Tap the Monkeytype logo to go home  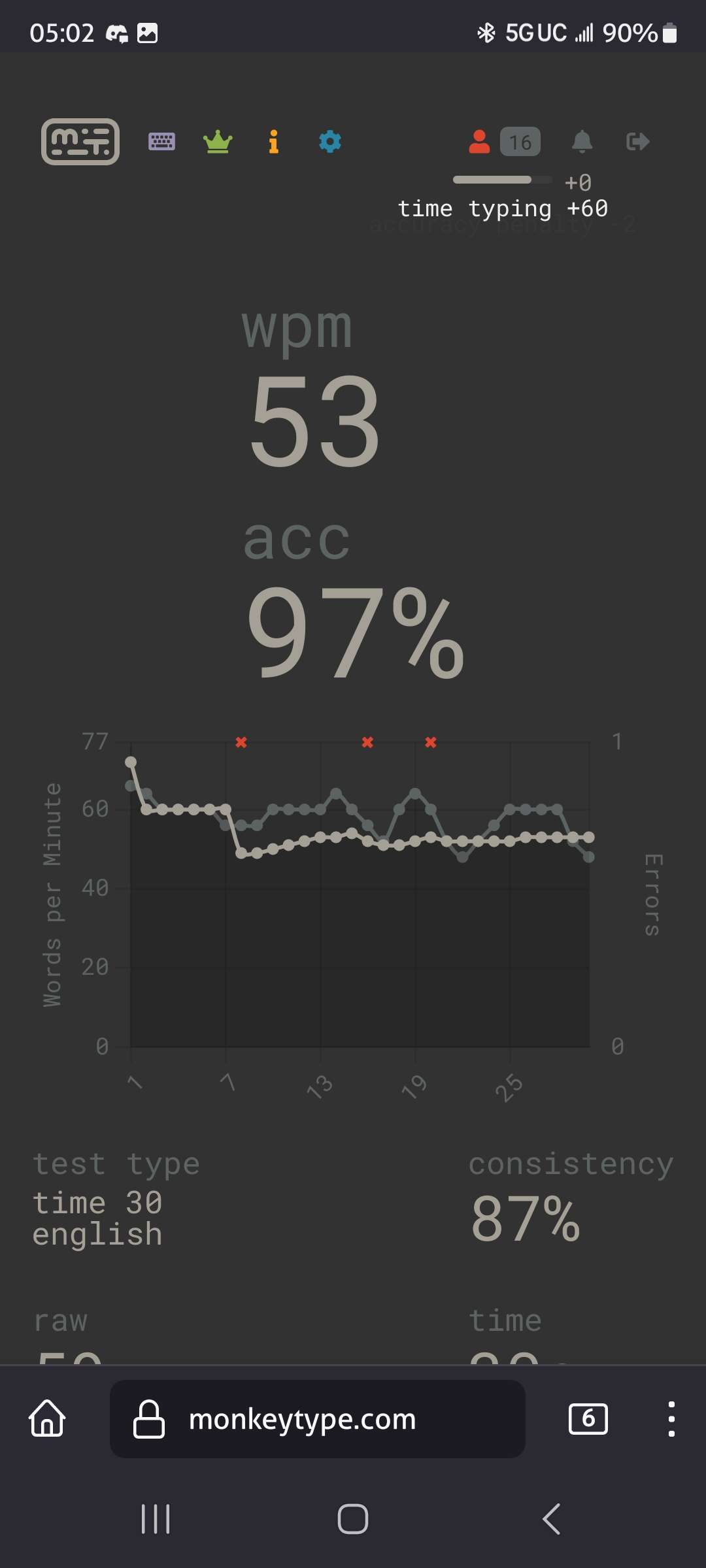click(x=80, y=141)
